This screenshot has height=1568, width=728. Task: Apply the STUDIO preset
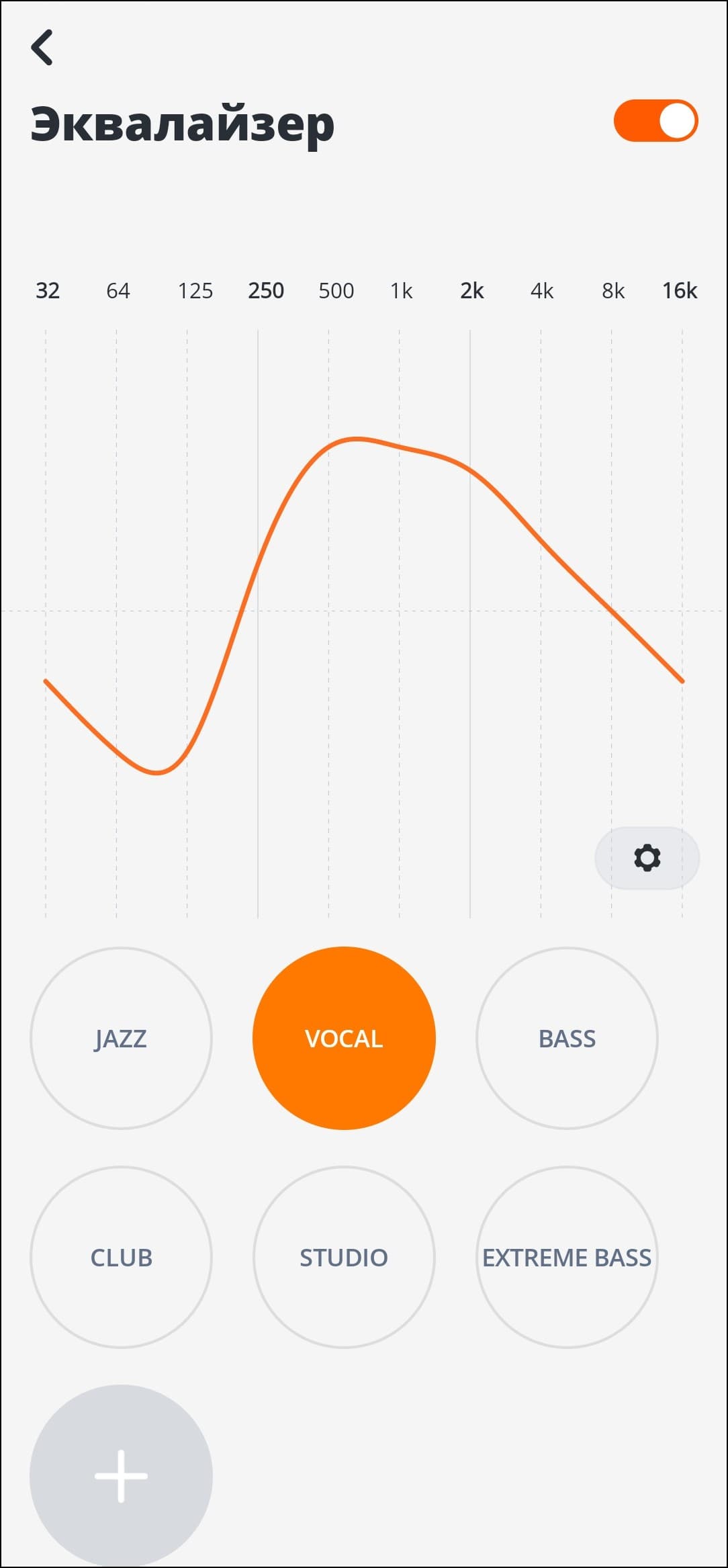(344, 1258)
